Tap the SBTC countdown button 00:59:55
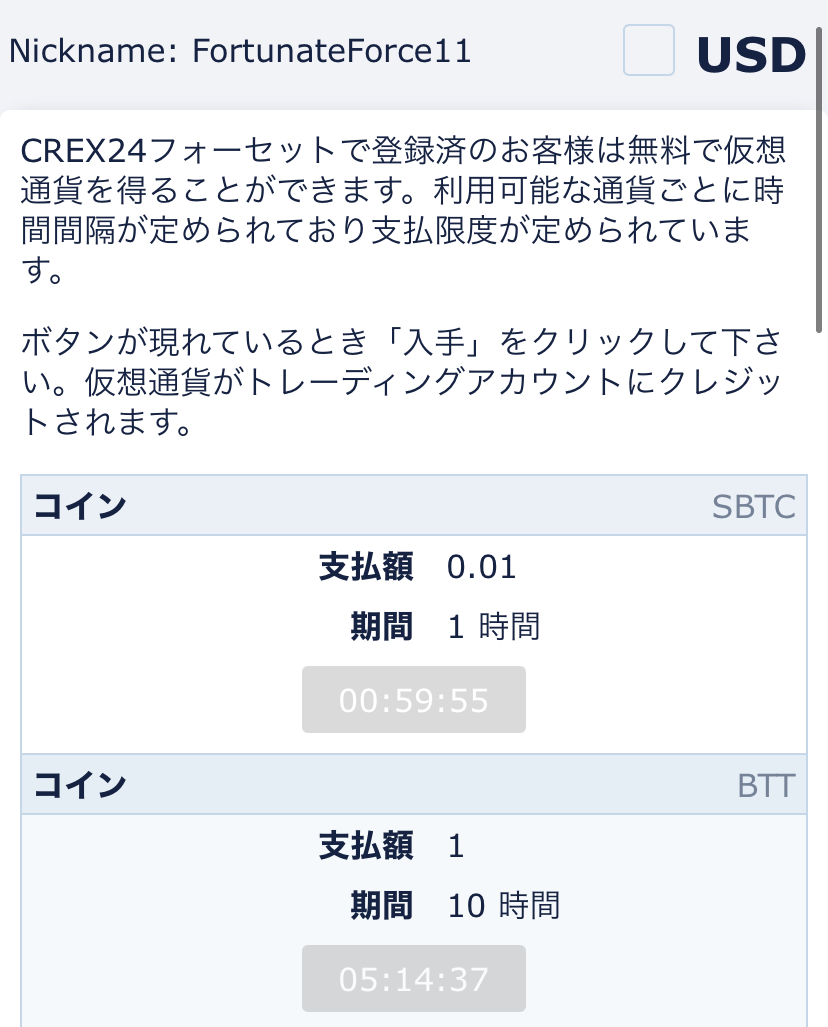 coord(414,700)
